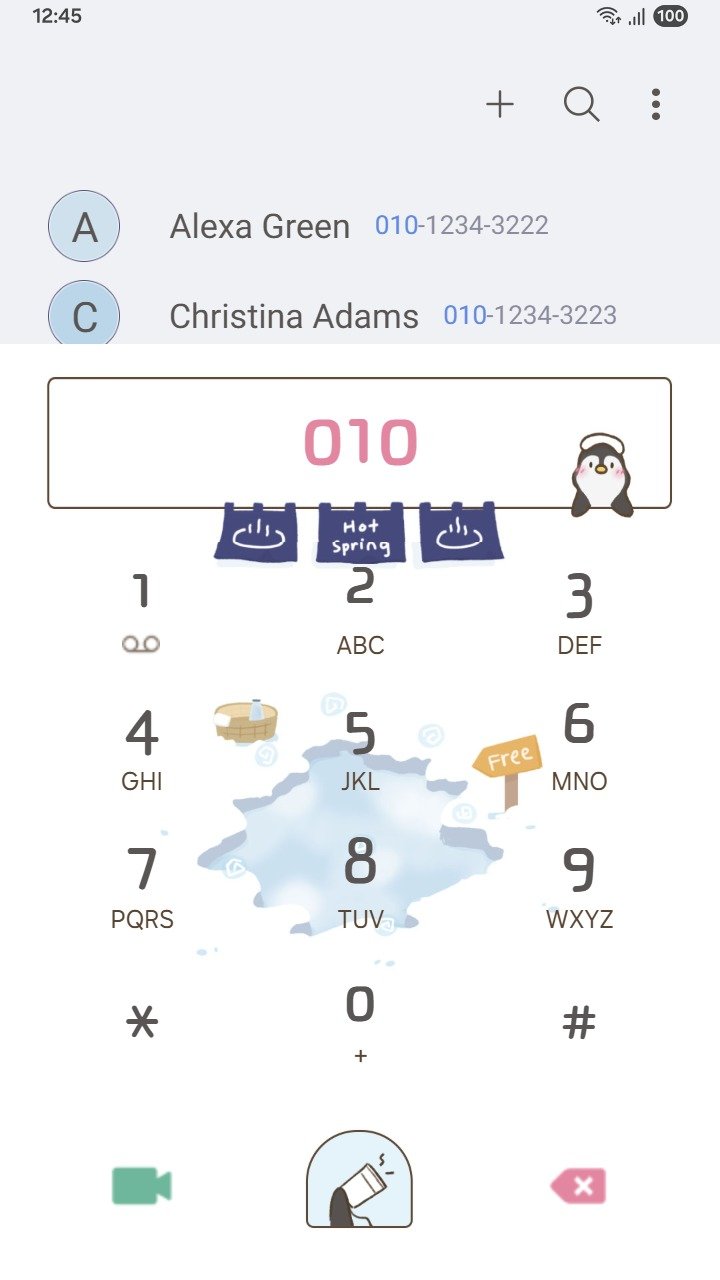Place the call with the penguin call button
This screenshot has height=1280, width=720.
[x=359, y=1180]
